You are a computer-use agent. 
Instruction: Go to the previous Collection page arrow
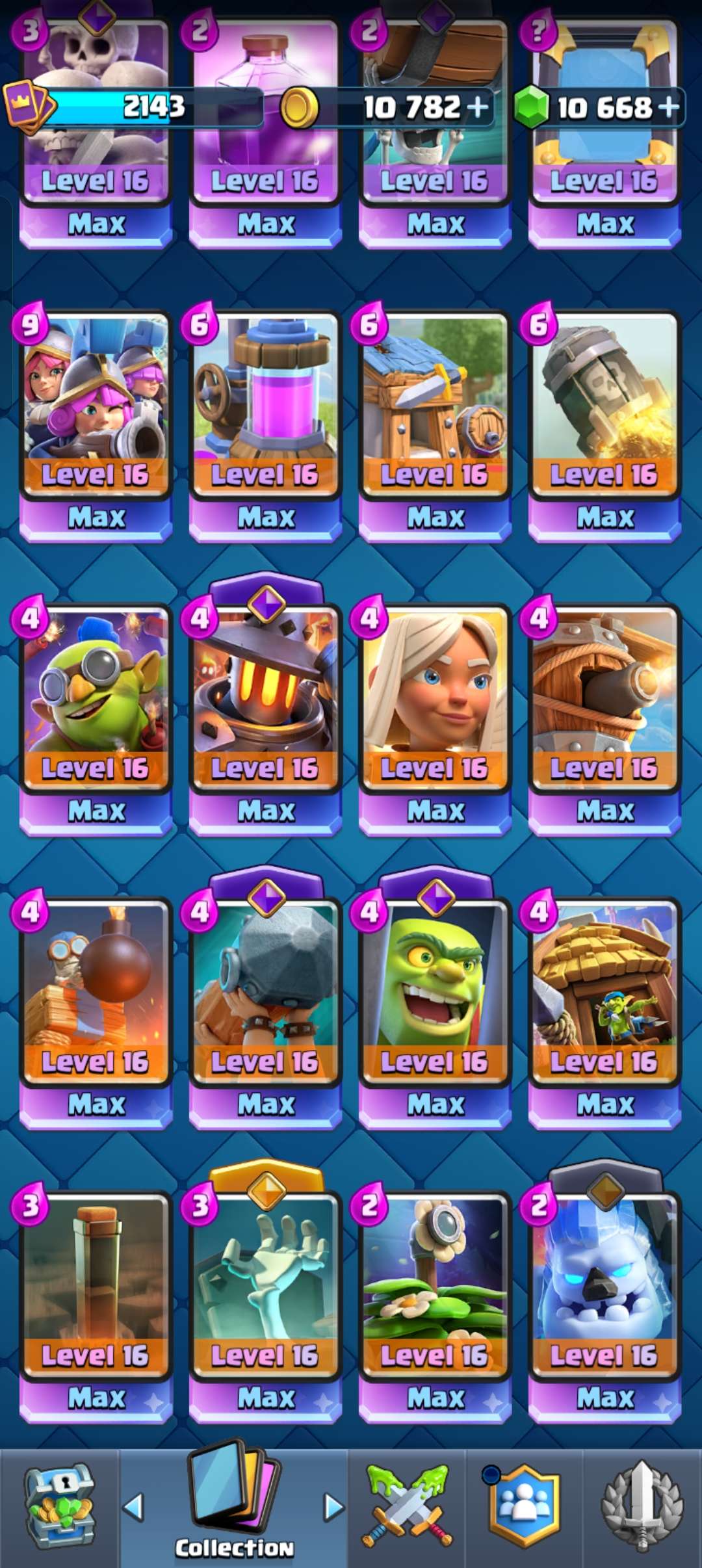133,1507
